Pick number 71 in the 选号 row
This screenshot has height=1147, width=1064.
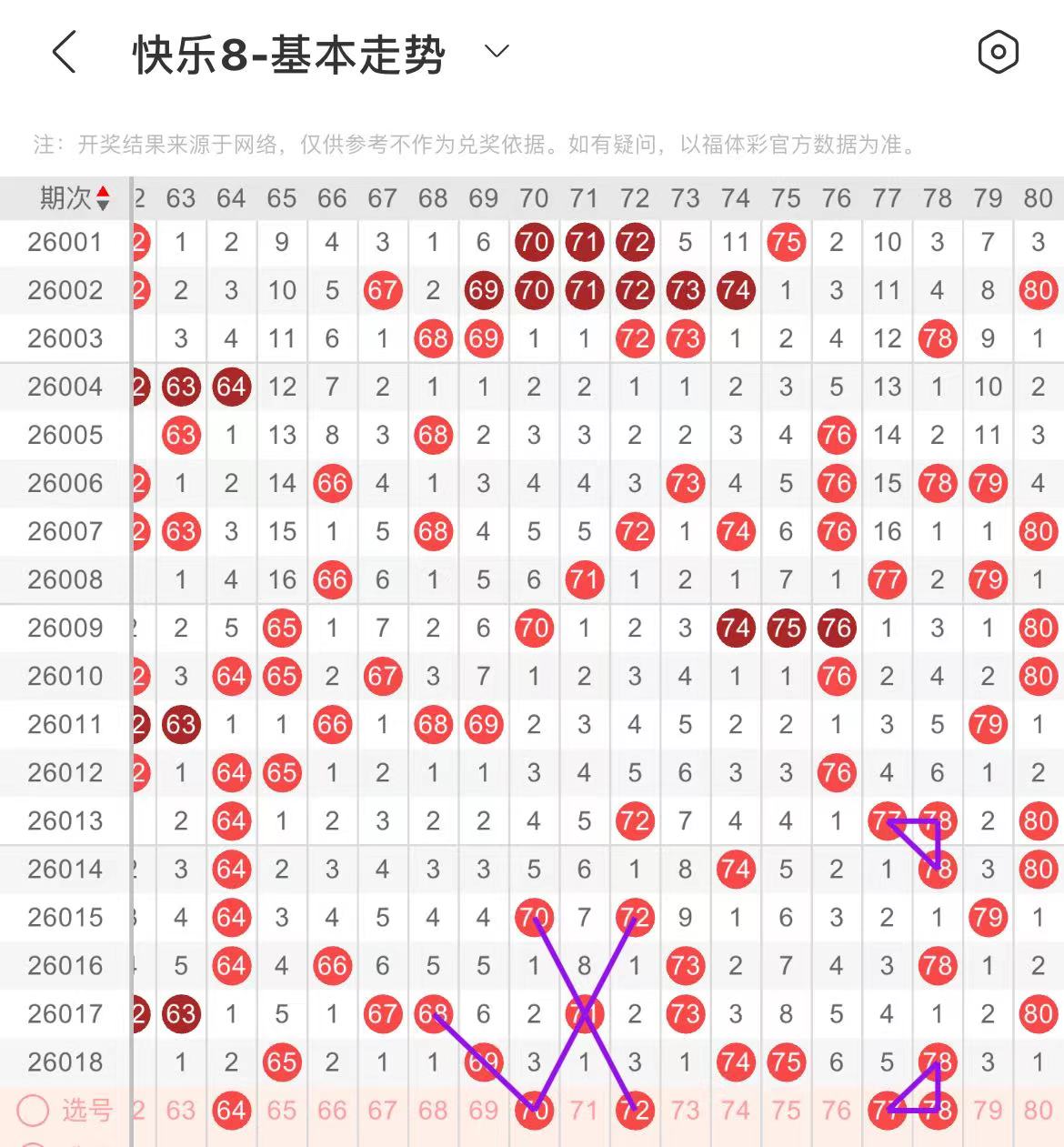coord(584,1111)
